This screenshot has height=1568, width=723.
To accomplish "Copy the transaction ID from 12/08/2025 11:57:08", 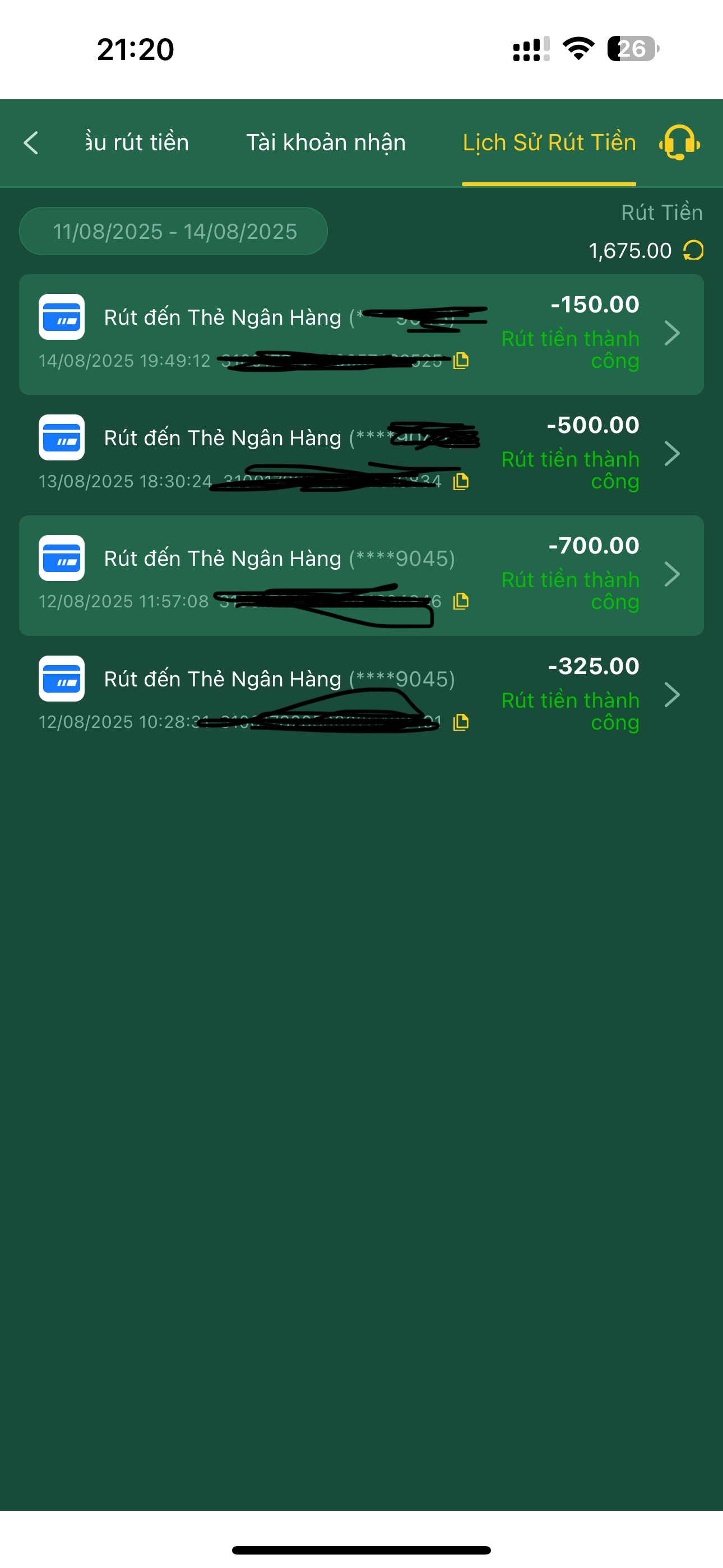I will (461, 601).
